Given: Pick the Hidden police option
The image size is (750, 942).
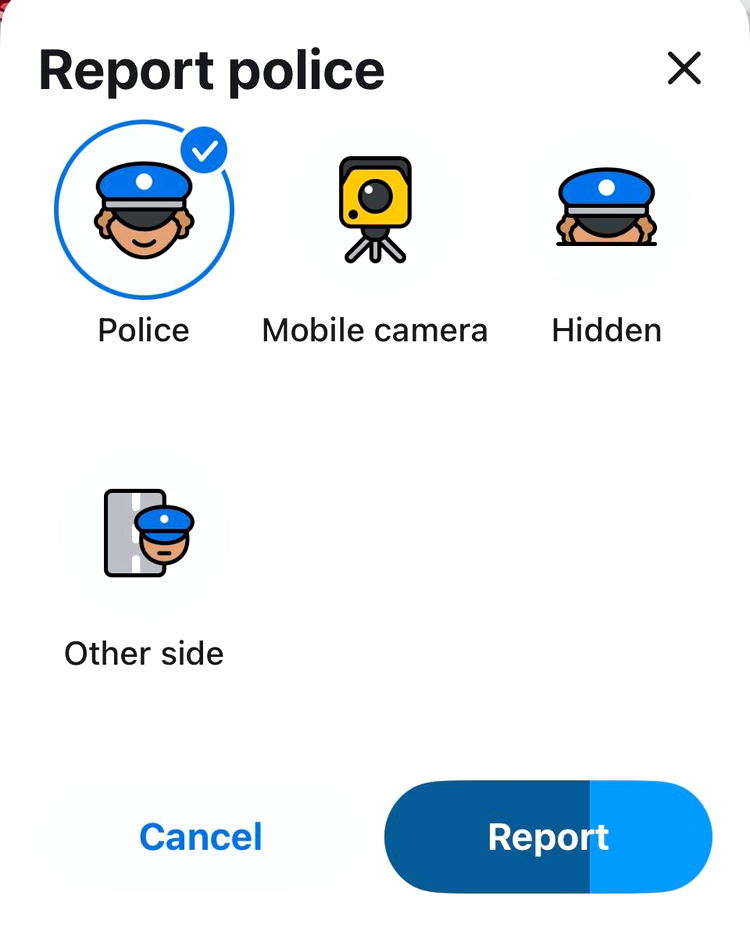Looking at the screenshot, I should (x=606, y=210).
